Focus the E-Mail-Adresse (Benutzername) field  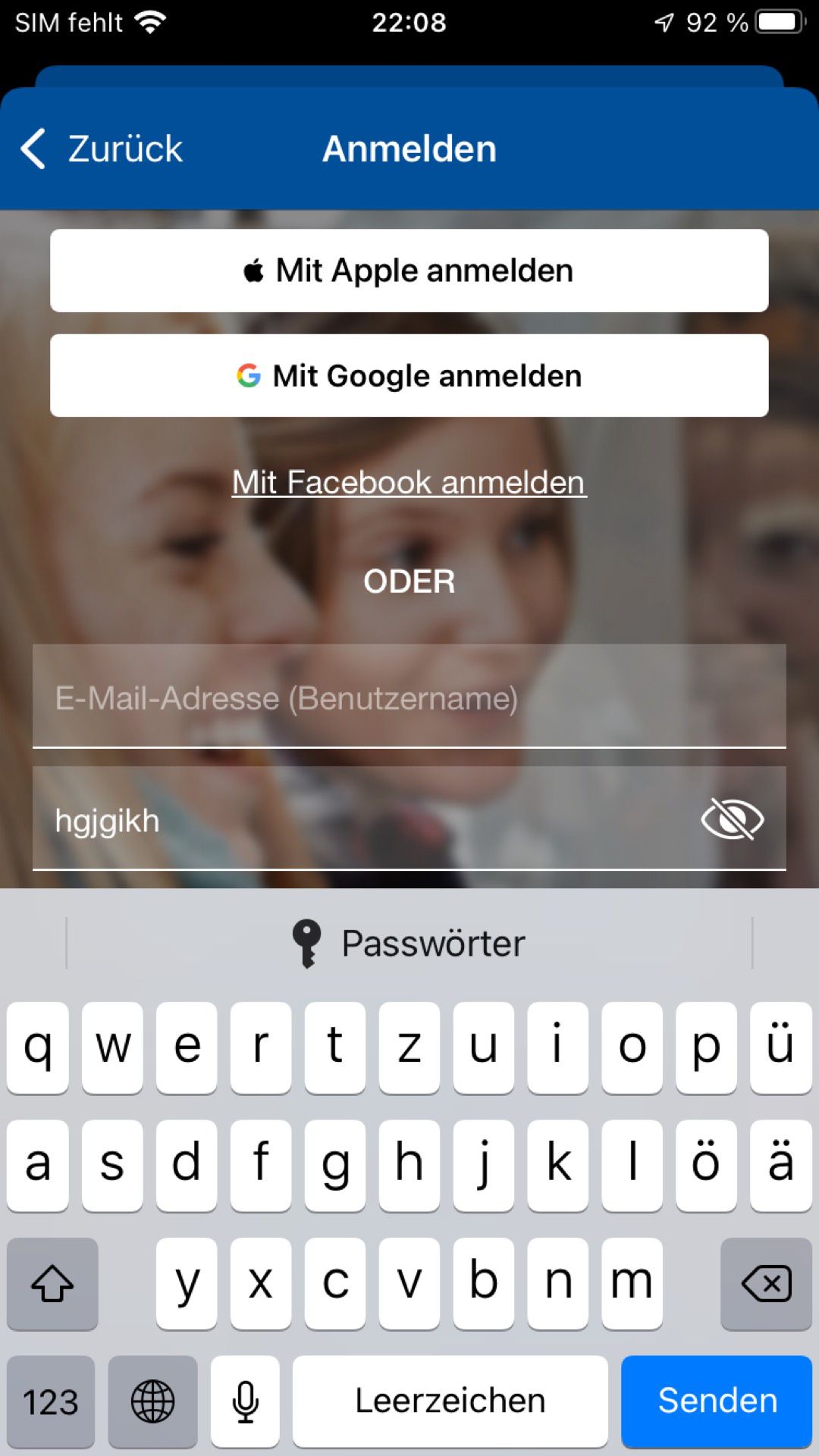pos(409,697)
